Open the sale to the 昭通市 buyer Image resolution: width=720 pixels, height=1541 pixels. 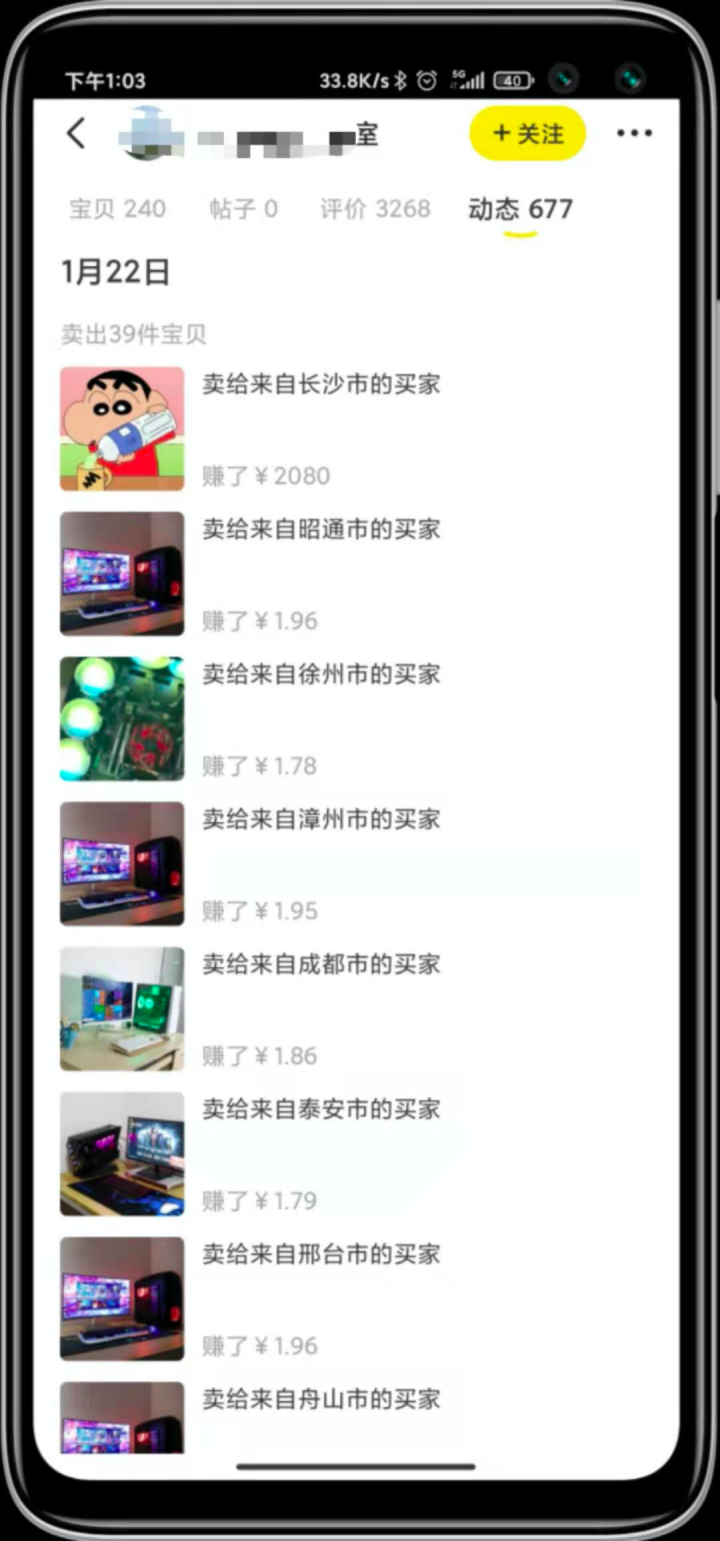pos(360,574)
